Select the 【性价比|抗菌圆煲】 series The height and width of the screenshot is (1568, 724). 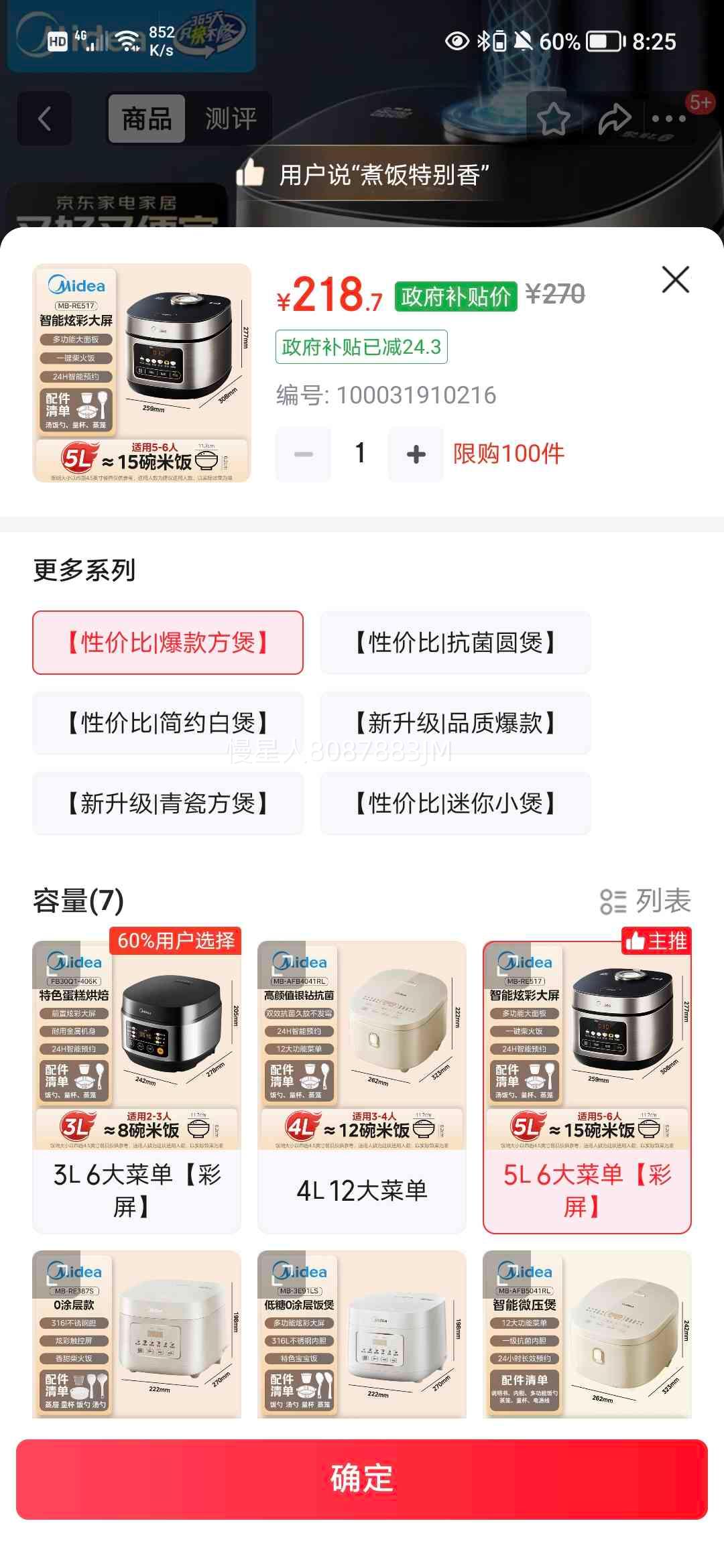[455, 643]
